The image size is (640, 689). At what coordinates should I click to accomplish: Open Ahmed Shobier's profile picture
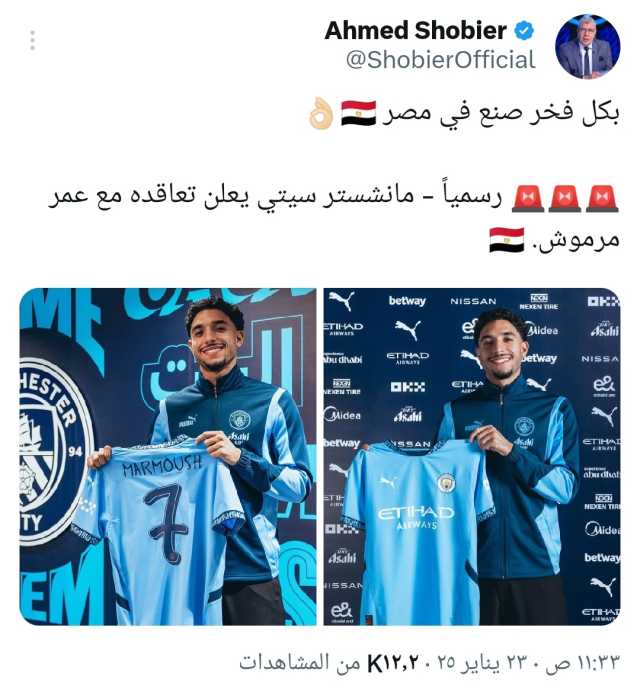coord(587,47)
